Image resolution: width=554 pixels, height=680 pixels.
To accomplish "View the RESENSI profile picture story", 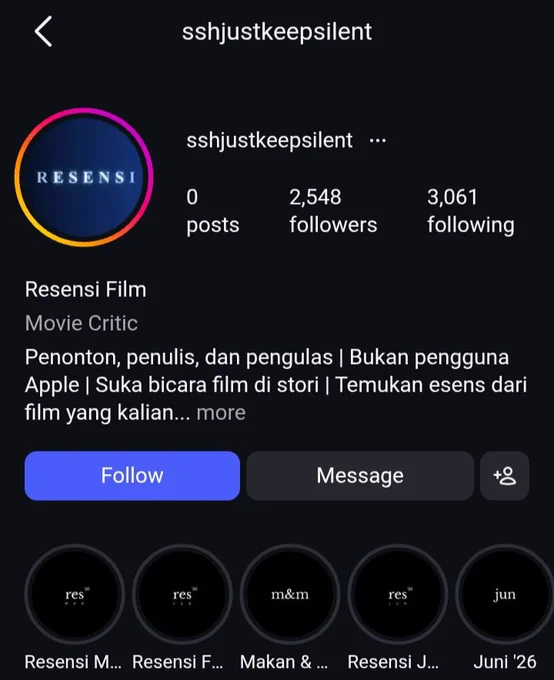I will click(x=84, y=177).
